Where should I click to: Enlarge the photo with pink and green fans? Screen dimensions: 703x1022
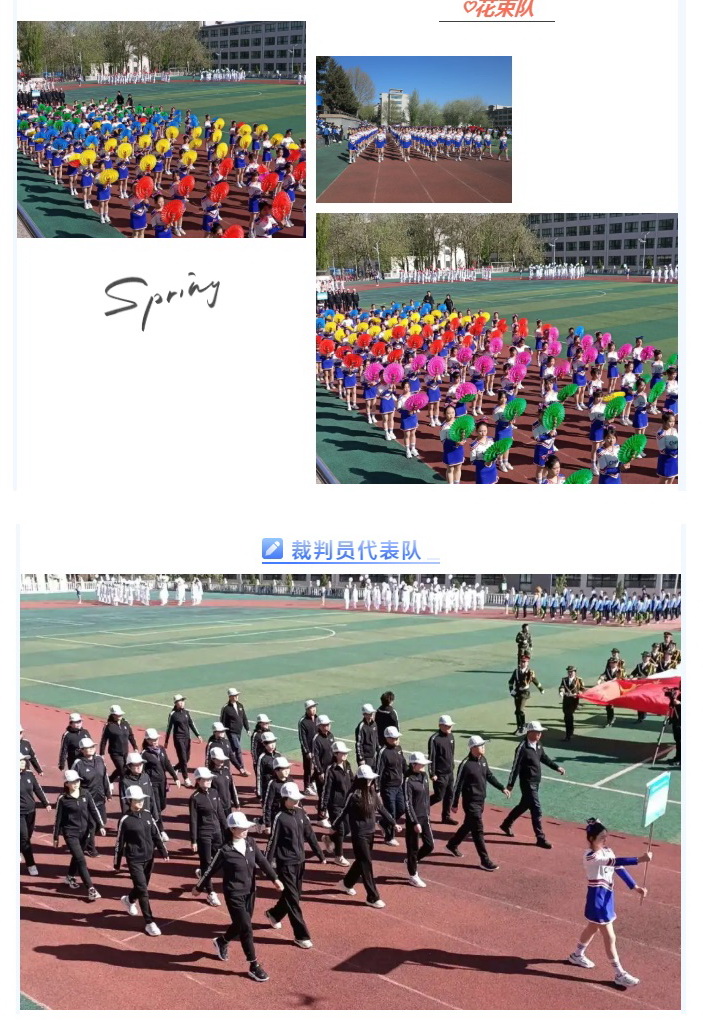coord(496,348)
